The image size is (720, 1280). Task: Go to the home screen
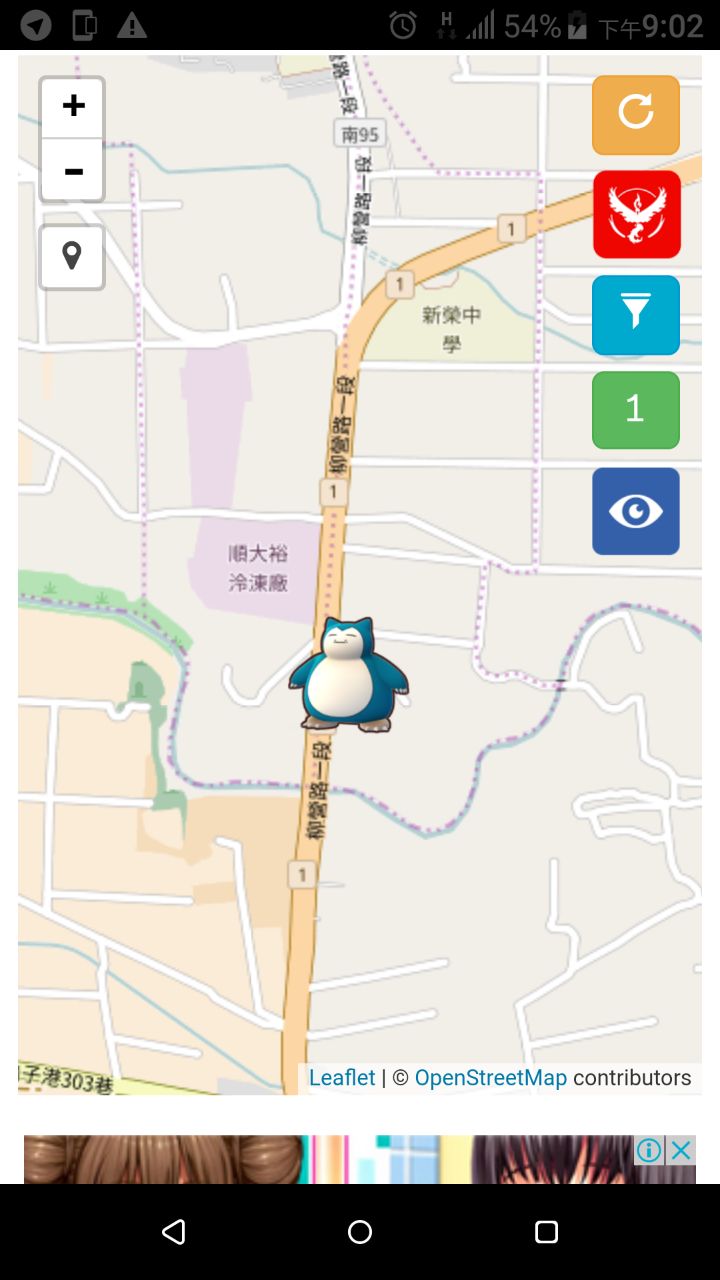coord(360,1232)
